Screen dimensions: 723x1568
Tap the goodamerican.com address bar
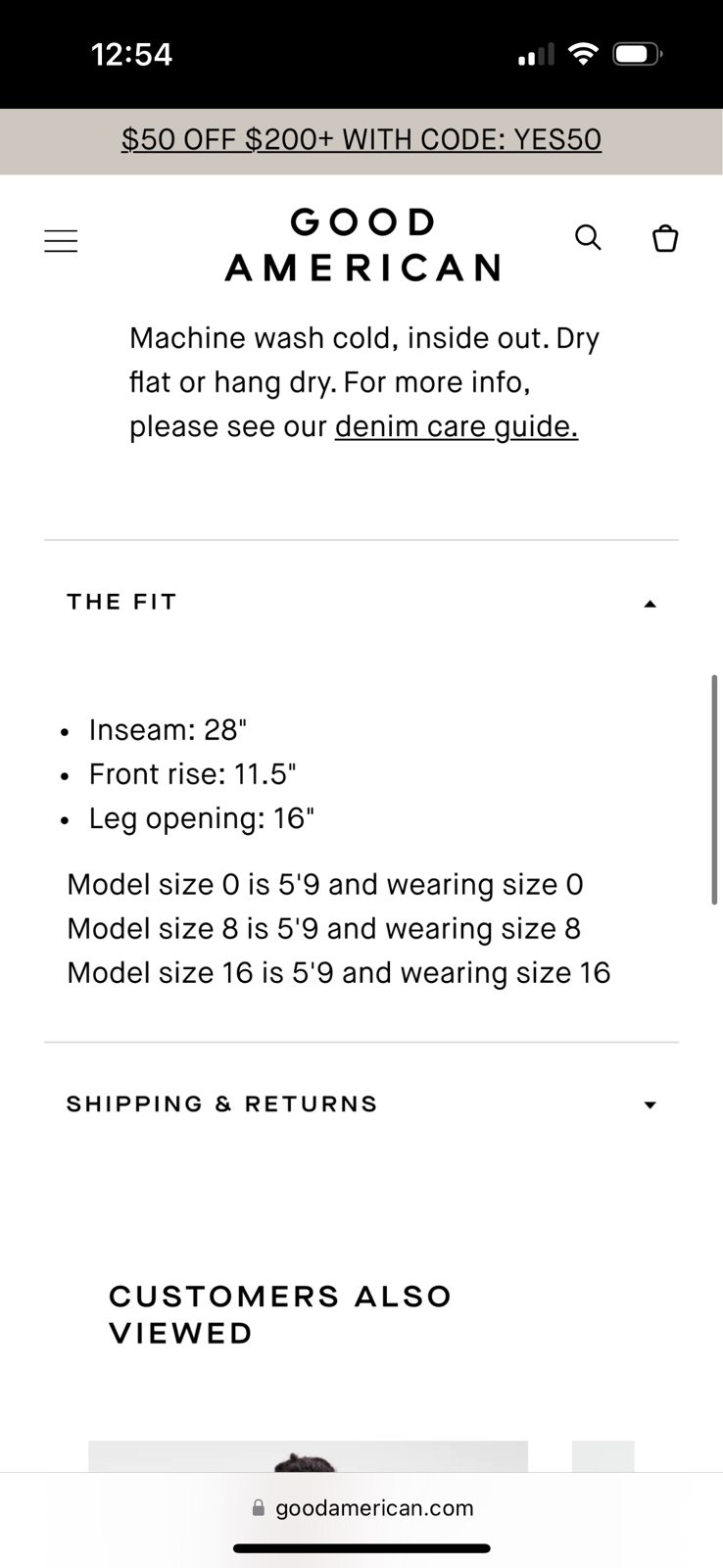tap(362, 1508)
